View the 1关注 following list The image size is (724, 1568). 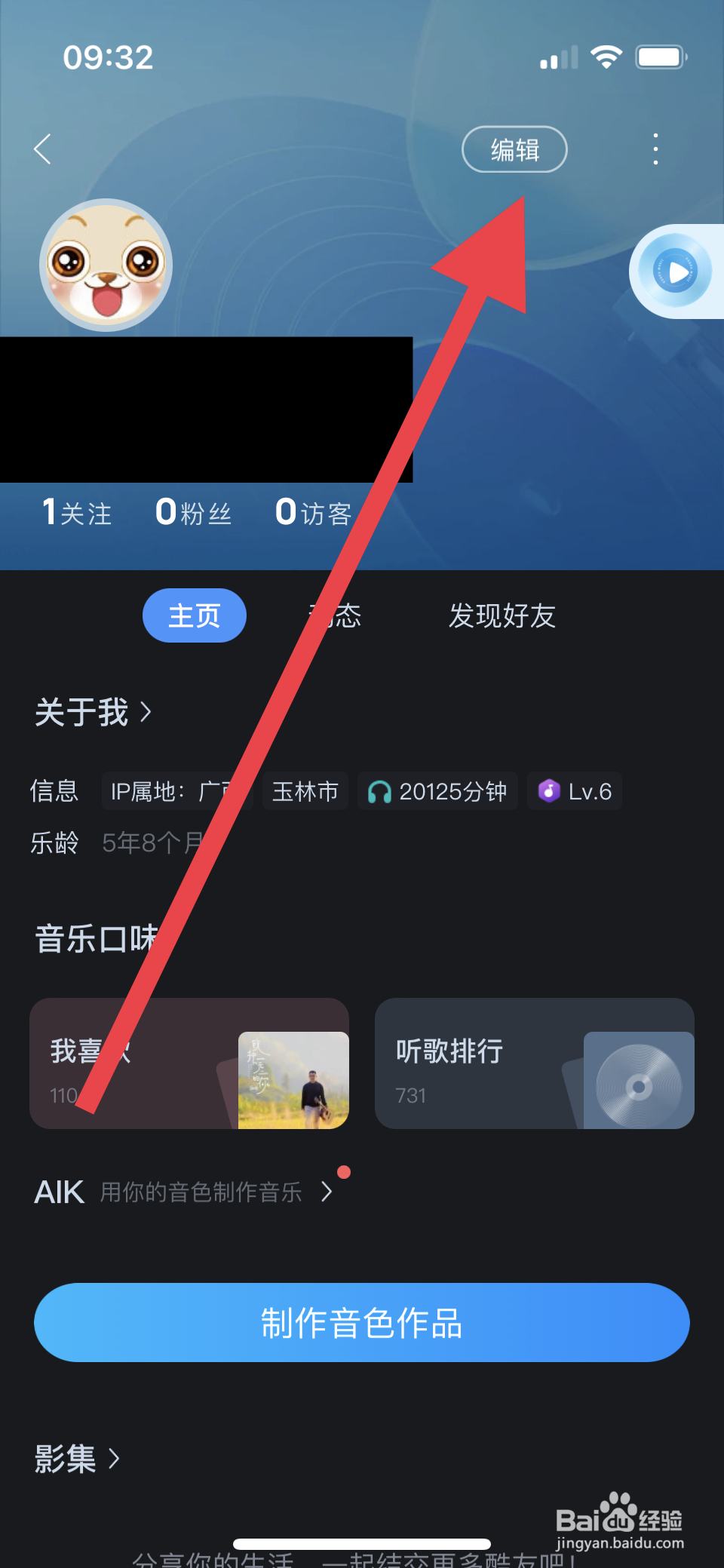pyautogui.click(x=75, y=512)
